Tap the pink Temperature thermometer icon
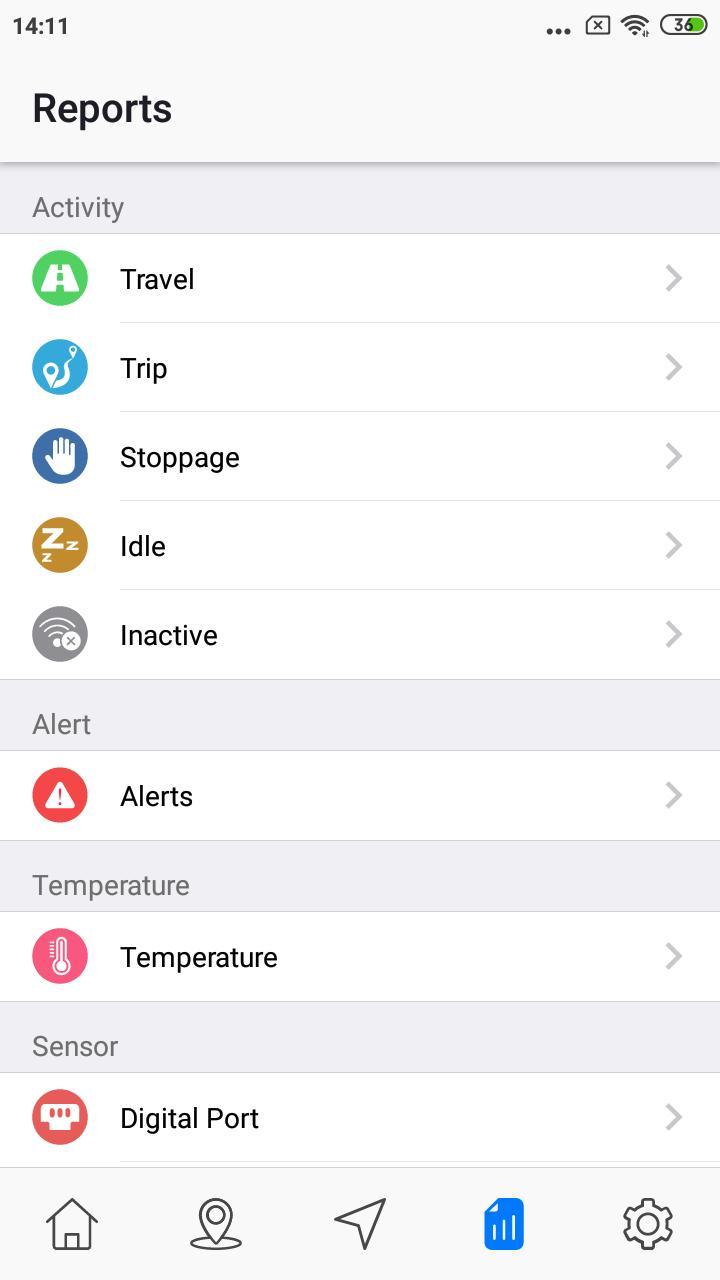This screenshot has height=1280, width=720. (60, 956)
